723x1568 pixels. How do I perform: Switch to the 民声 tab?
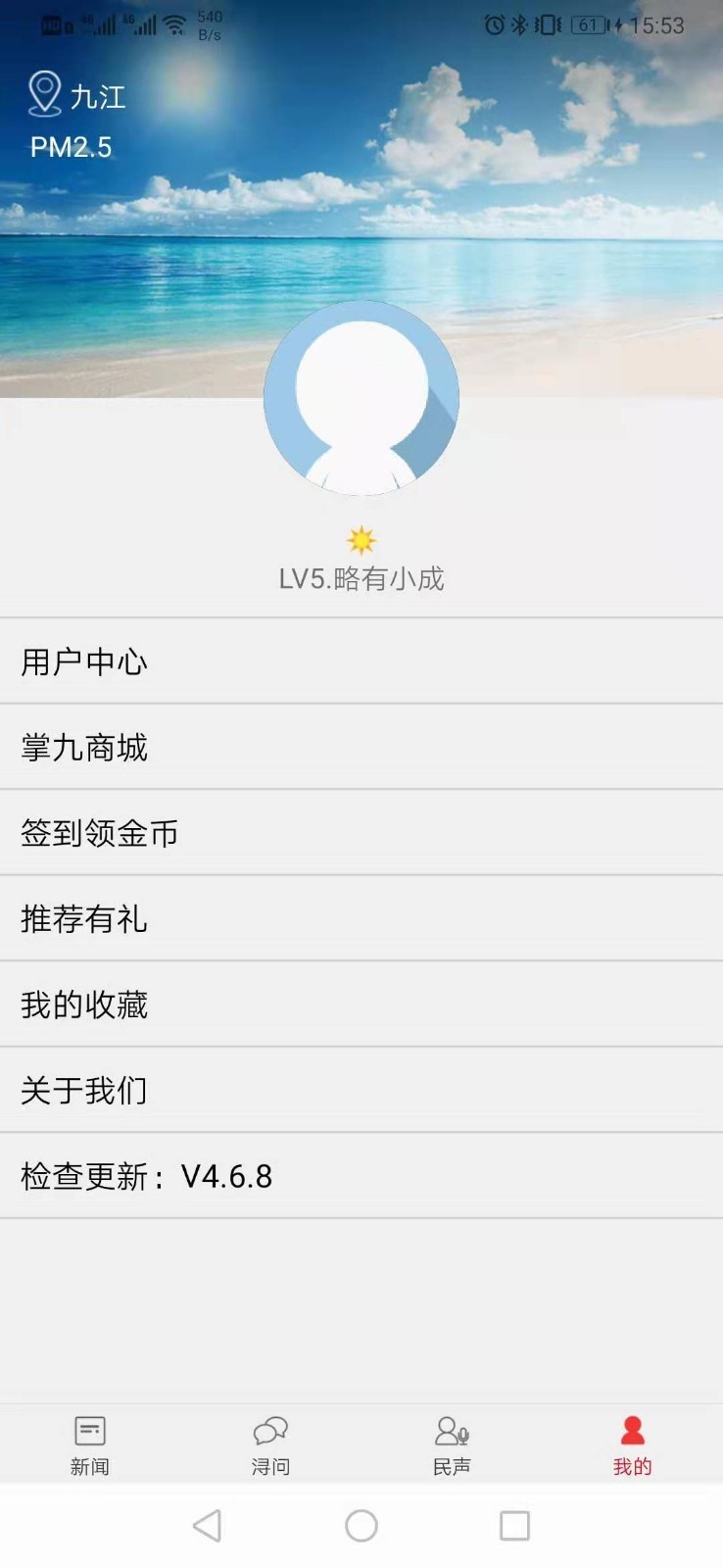(451, 1445)
